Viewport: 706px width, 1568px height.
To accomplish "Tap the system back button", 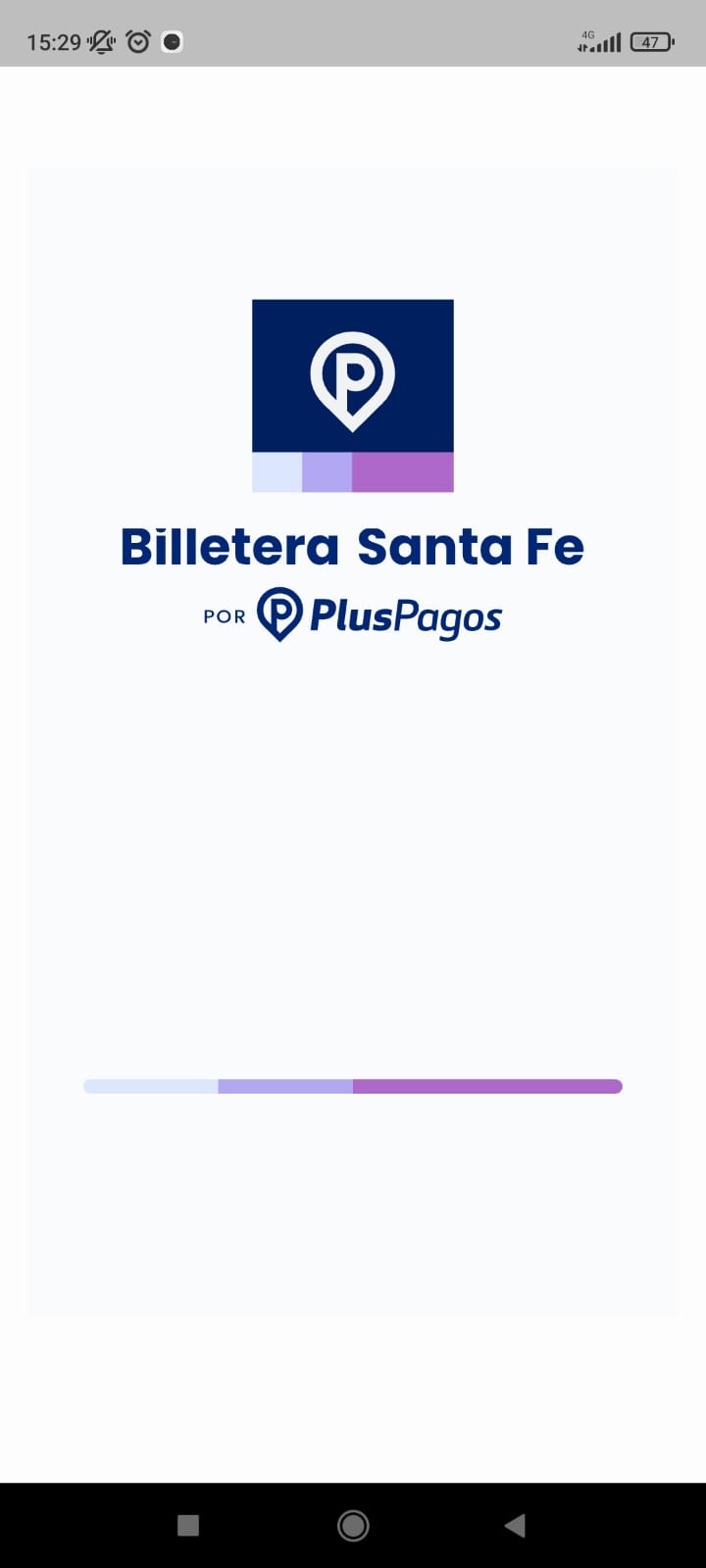I will (x=515, y=1525).
